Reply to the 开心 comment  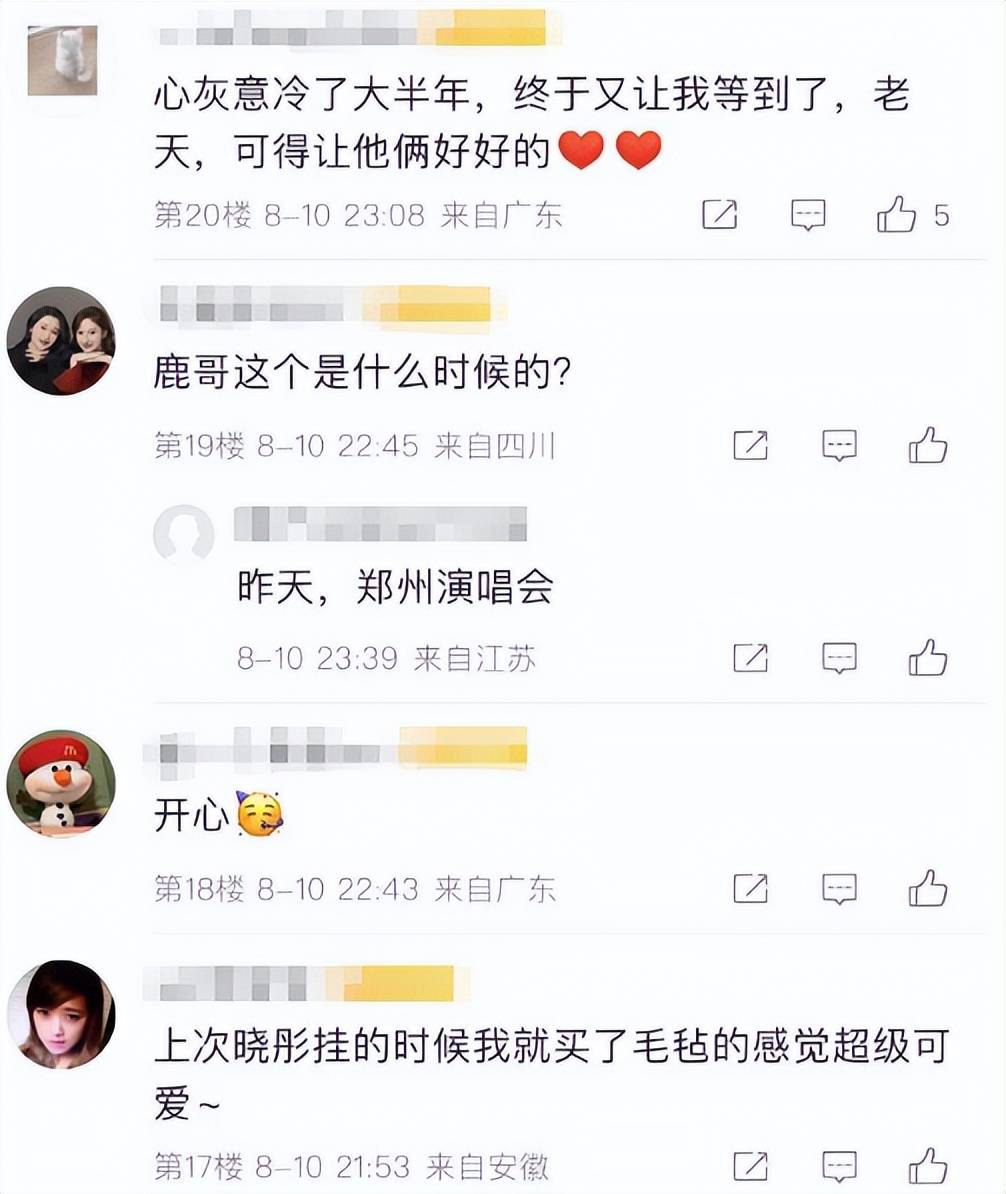[x=839, y=888]
